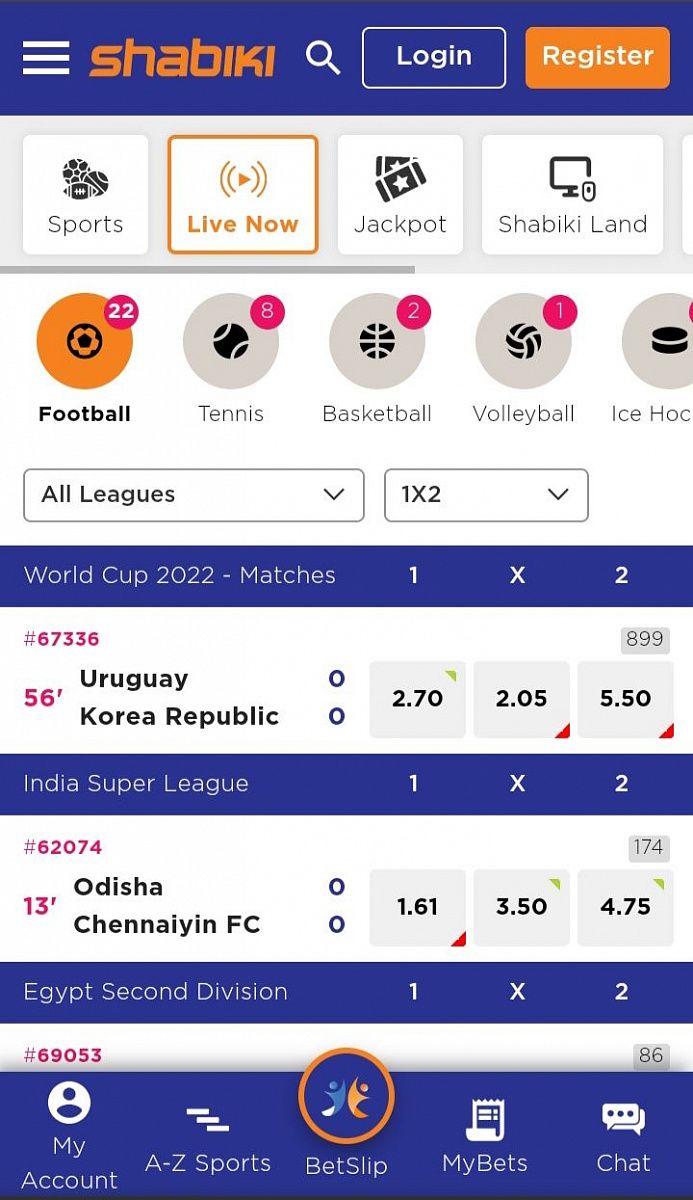Tap the Register button
This screenshot has width=693, height=1200.
point(597,57)
